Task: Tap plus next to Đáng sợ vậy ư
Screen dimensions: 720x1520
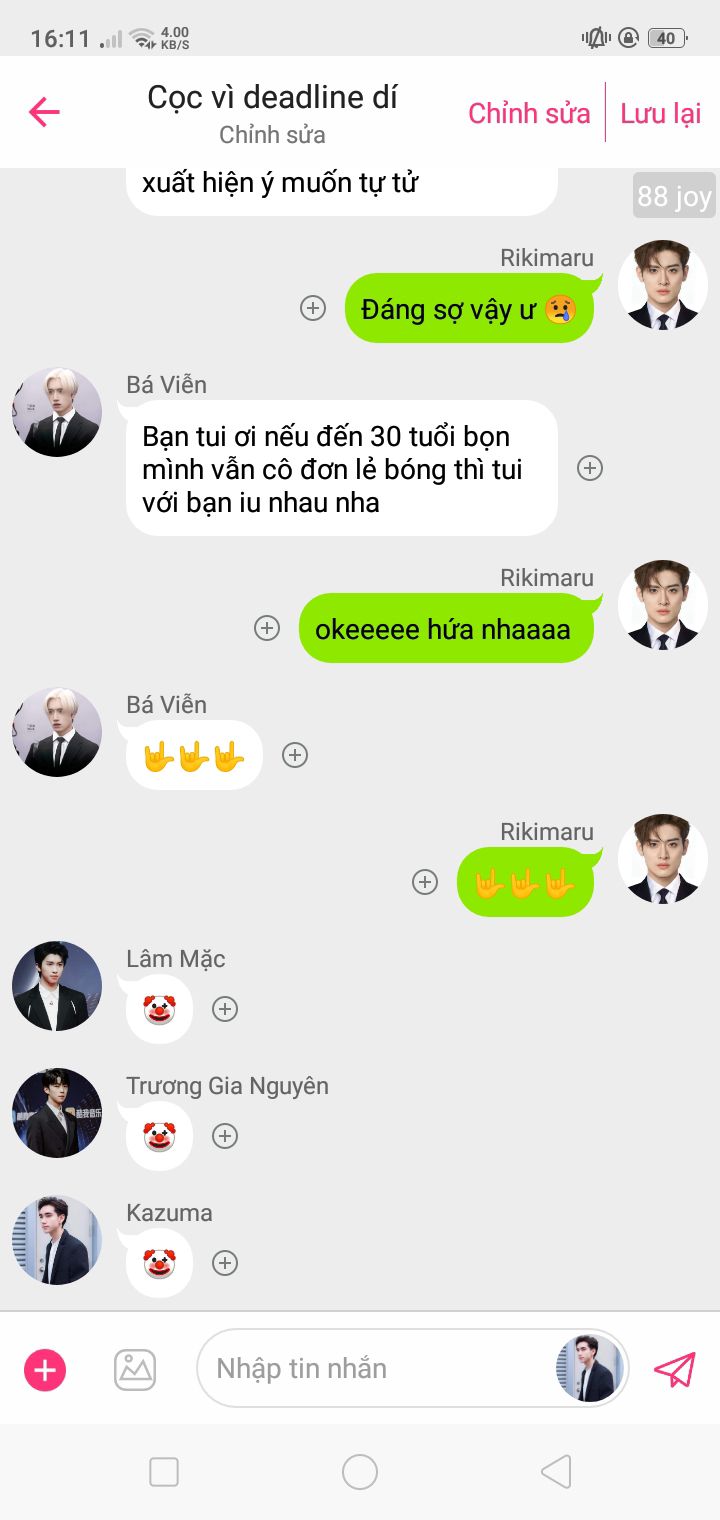Action: click(313, 308)
